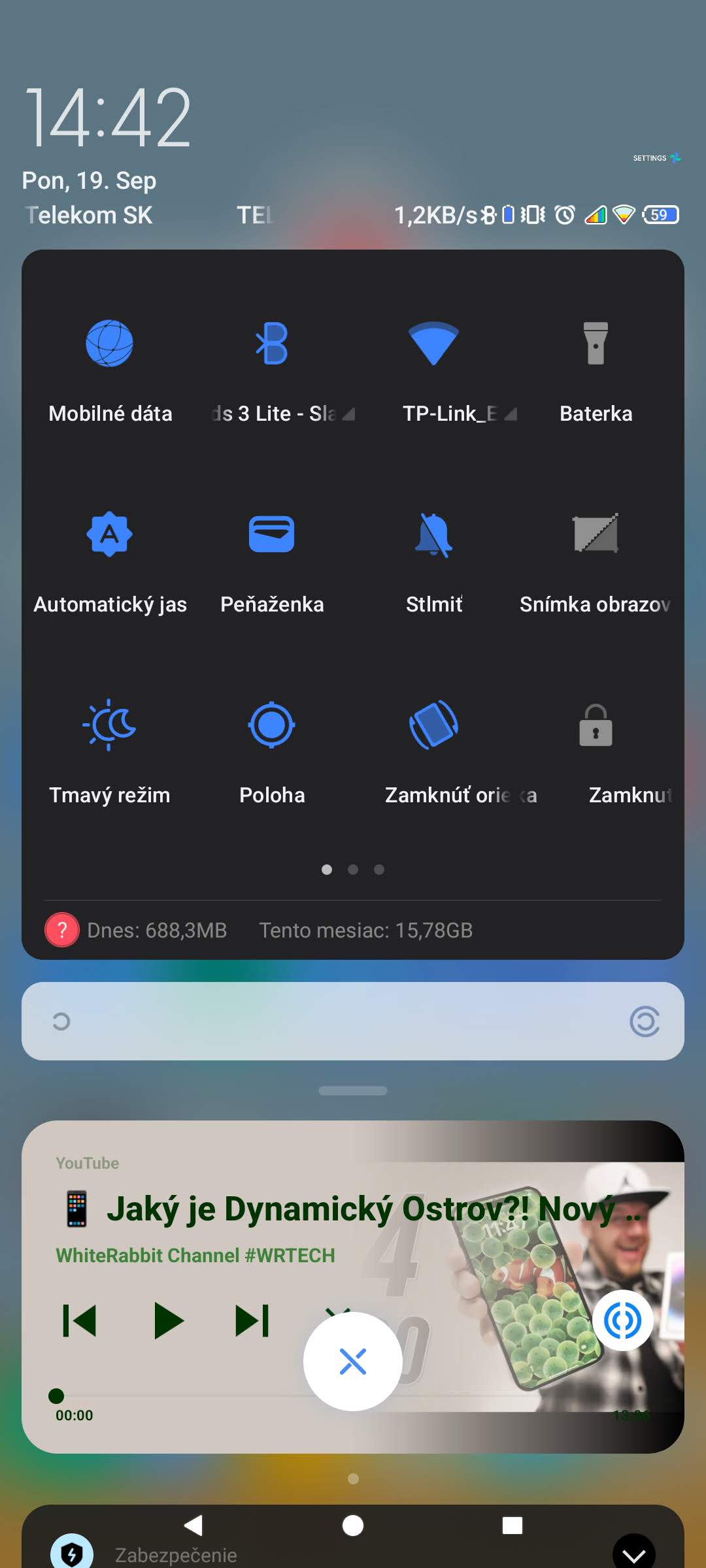Viewport: 706px width, 1568px height.
Task: Turn on Baterka flashlight
Action: pos(596,344)
